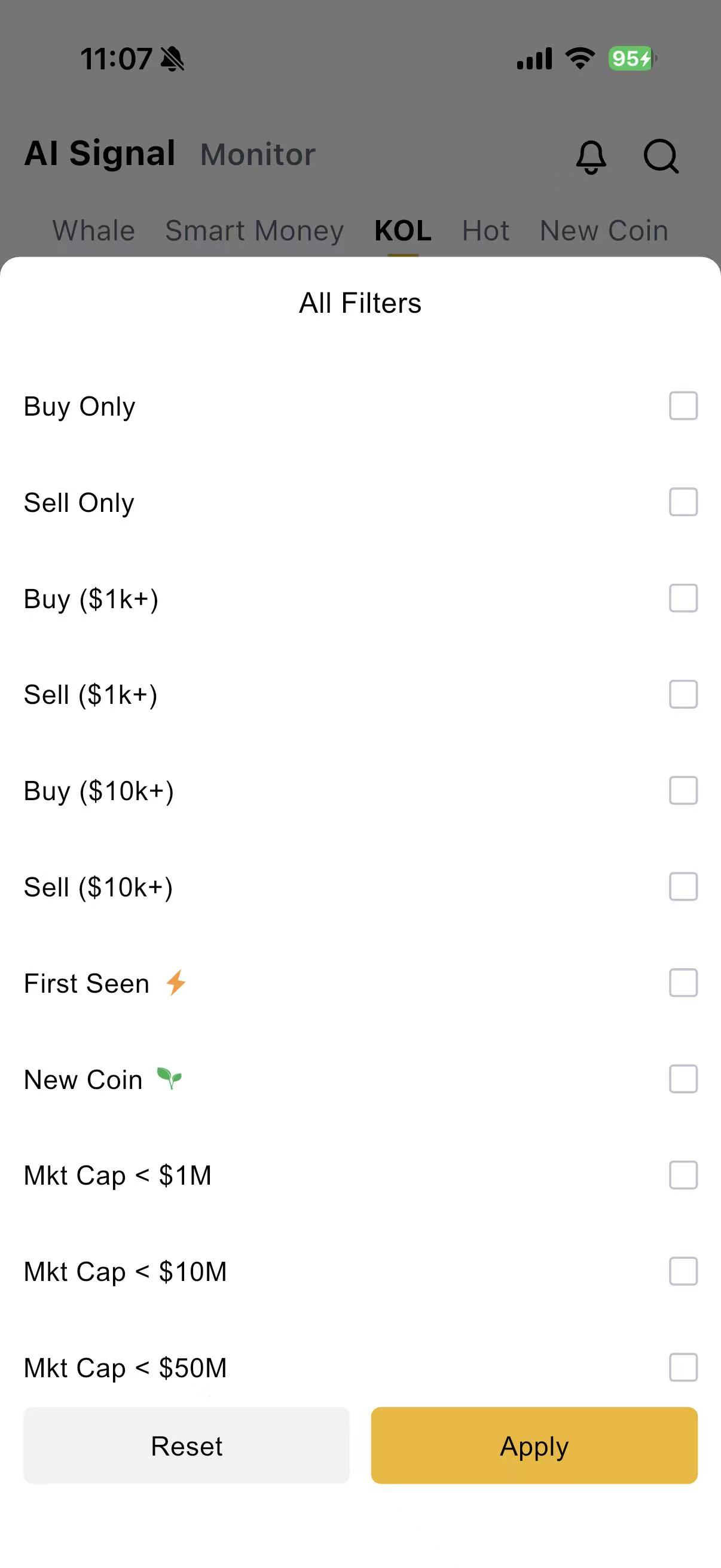This screenshot has height=1568, width=721.
Task: Enable Mkt Cap < $50M checkbox
Action: click(x=683, y=1368)
